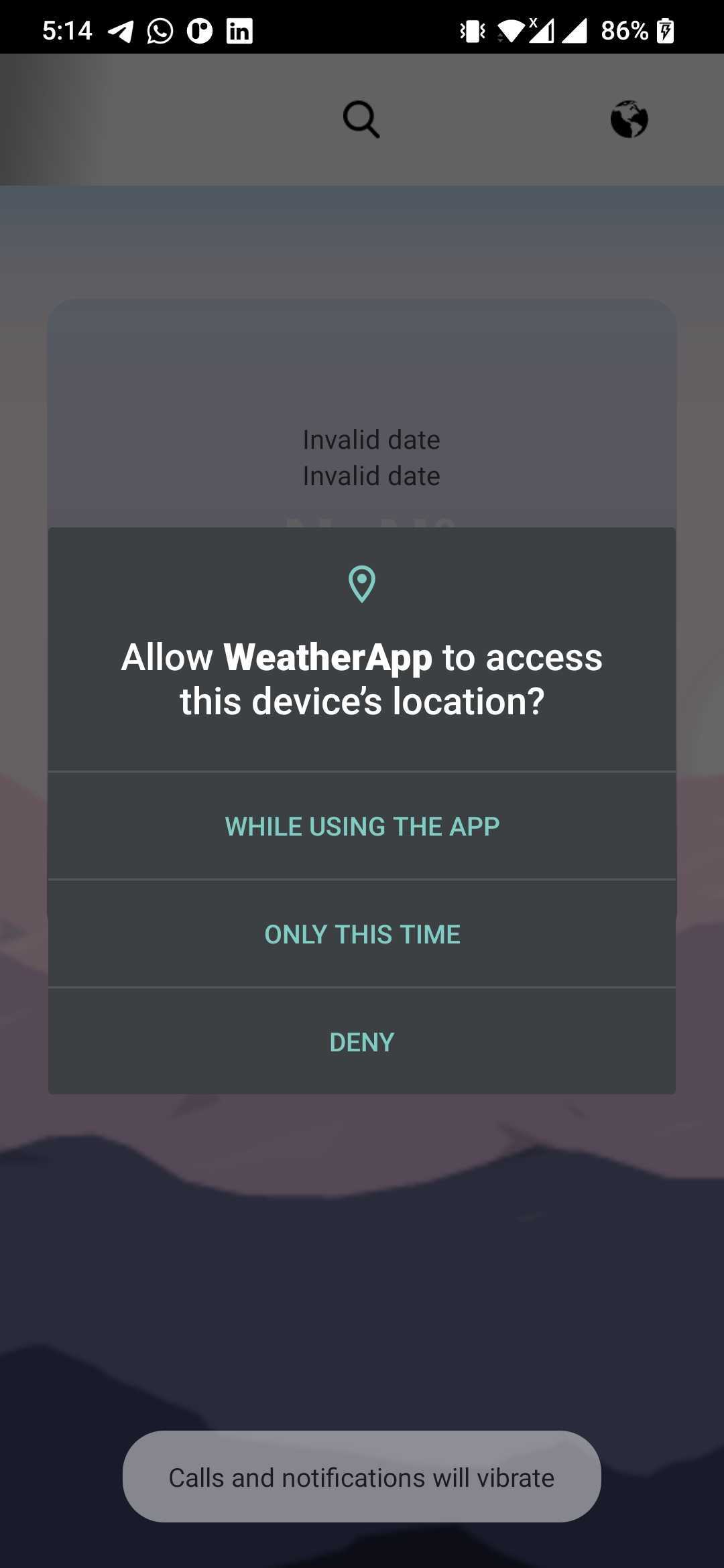Tap the vibrate mode status icon
724x1568 pixels.
473,30
